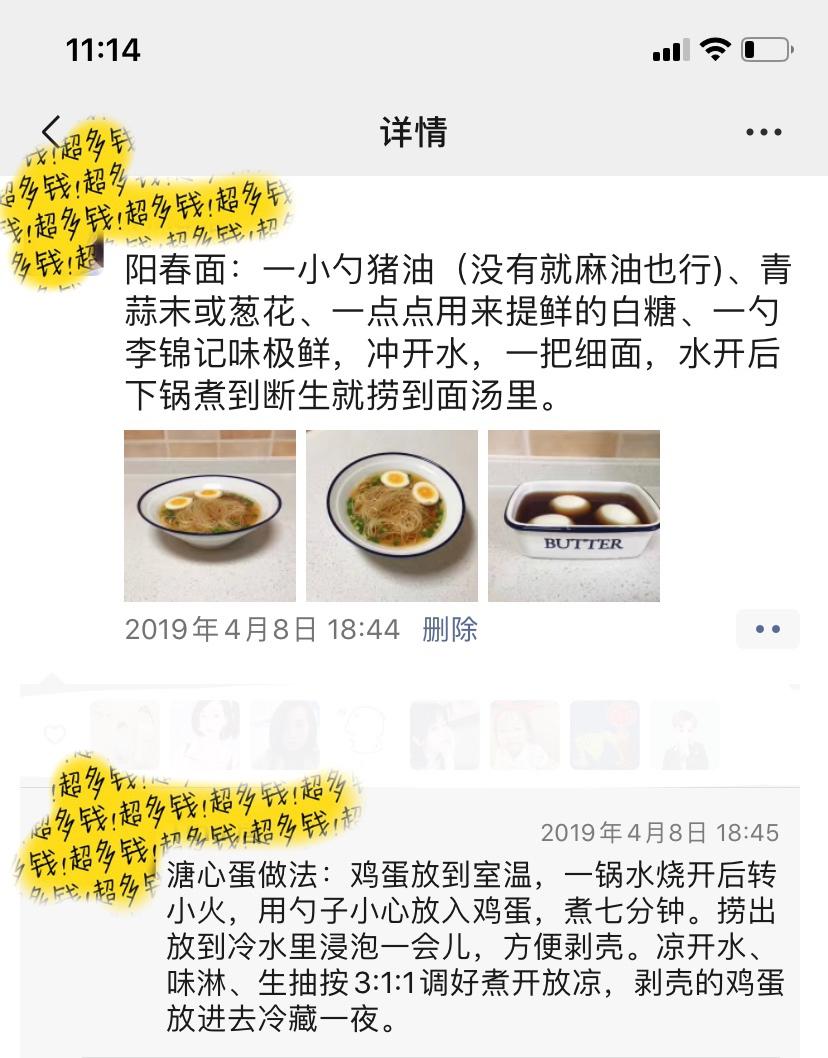The height and width of the screenshot is (1058, 828).
Task: Go back from the 详情 page
Action: 51,131
